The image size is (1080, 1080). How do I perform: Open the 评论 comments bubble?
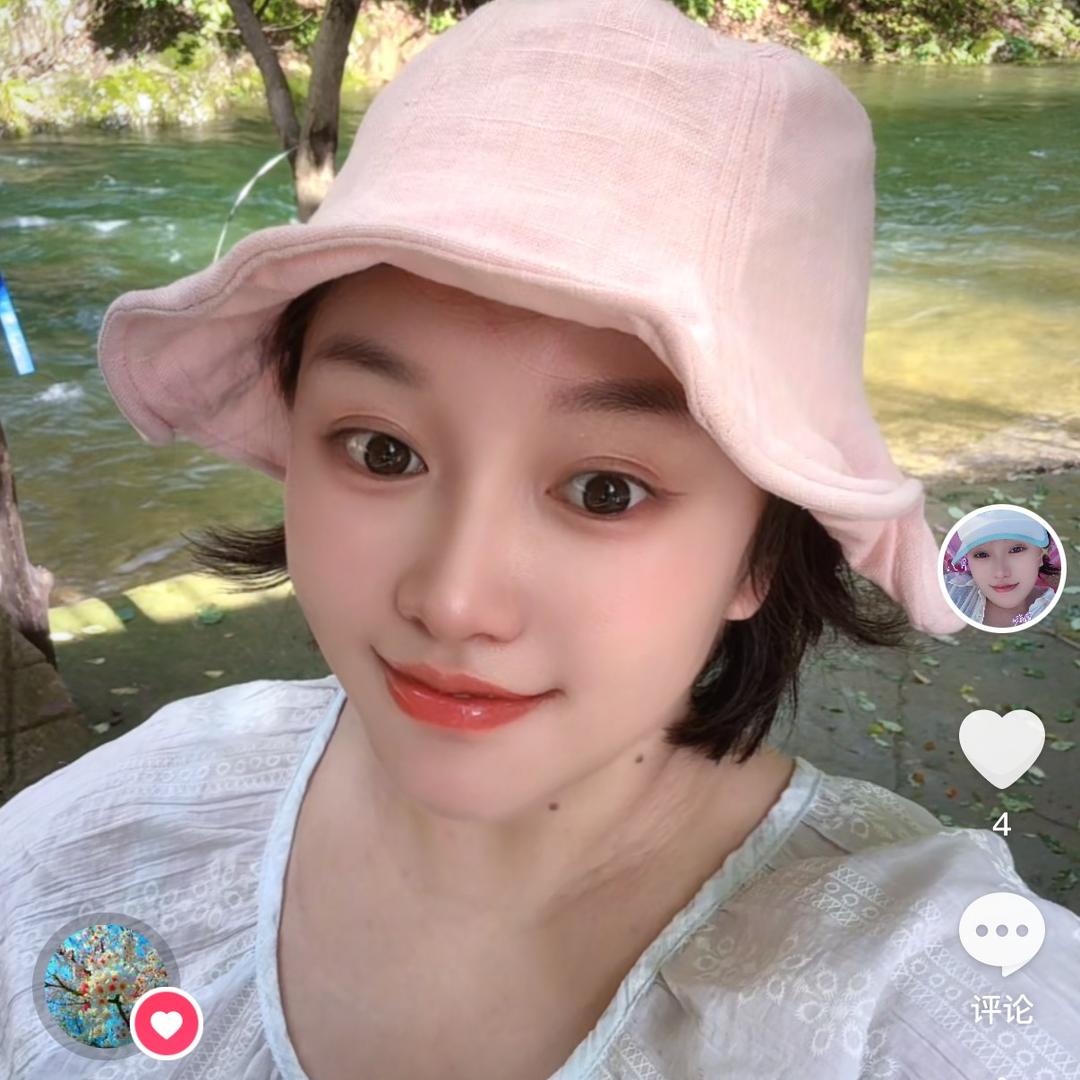(x=1001, y=932)
